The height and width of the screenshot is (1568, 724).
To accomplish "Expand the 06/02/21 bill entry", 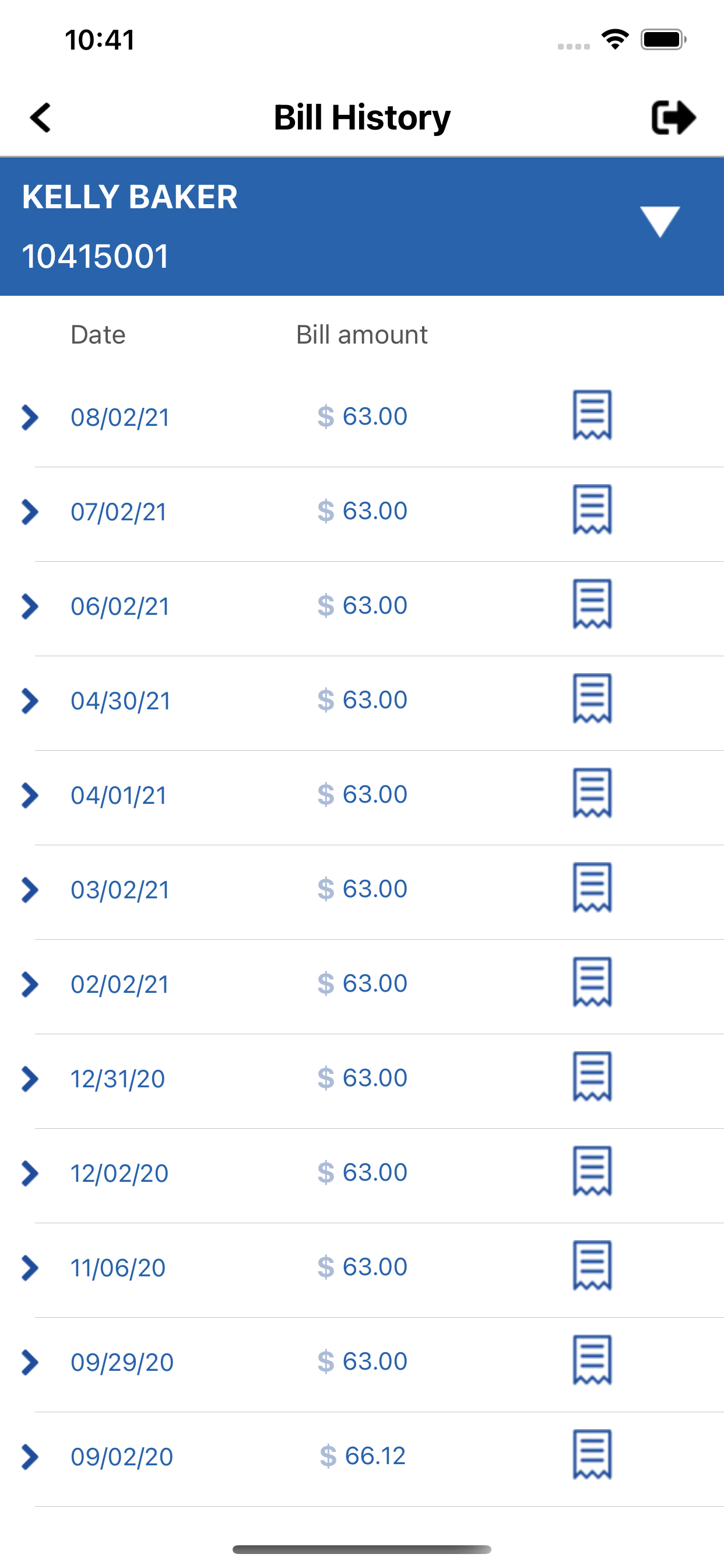I will [x=30, y=606].
